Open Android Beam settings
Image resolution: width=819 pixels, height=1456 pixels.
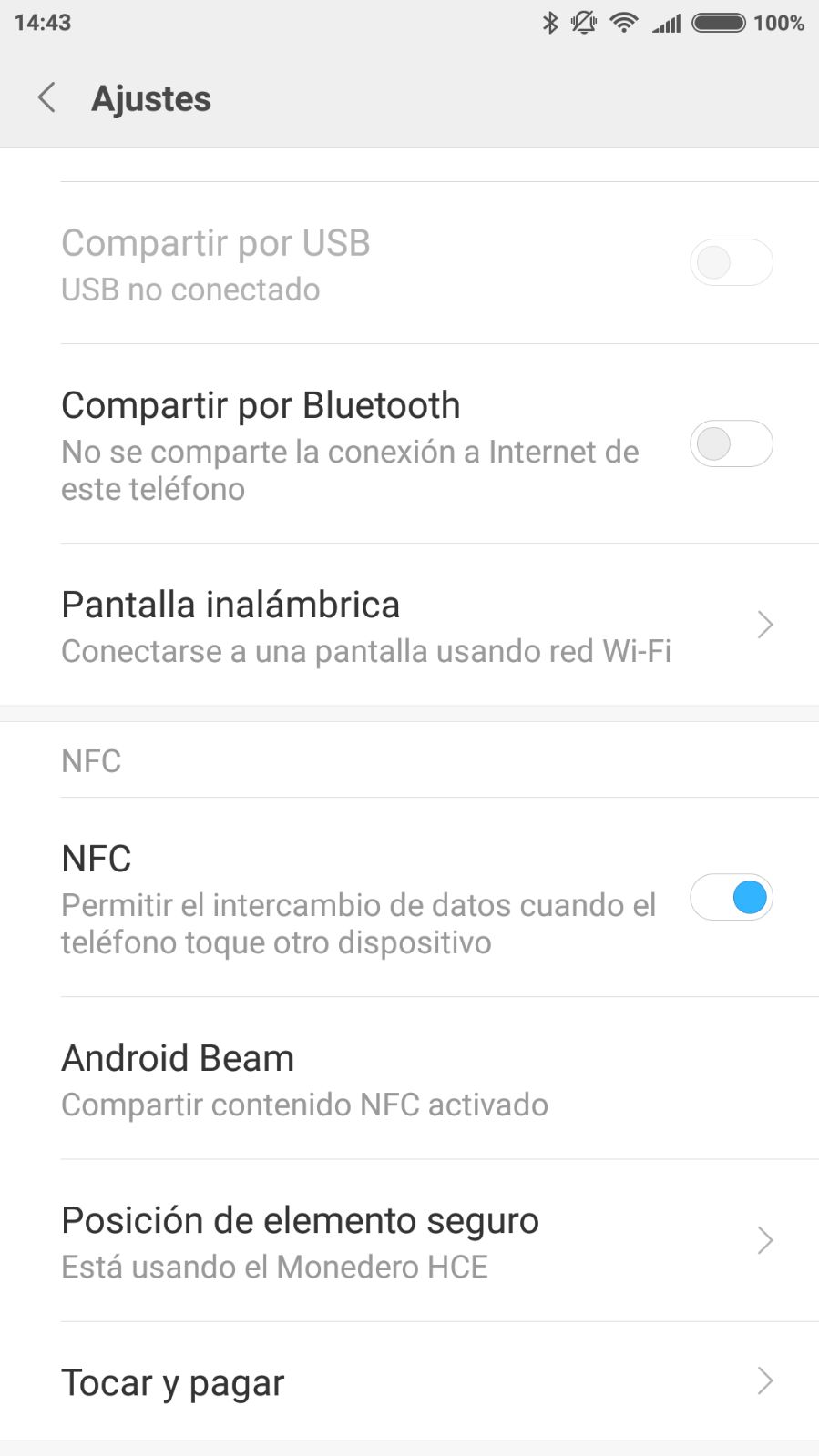click(410, 1079)
